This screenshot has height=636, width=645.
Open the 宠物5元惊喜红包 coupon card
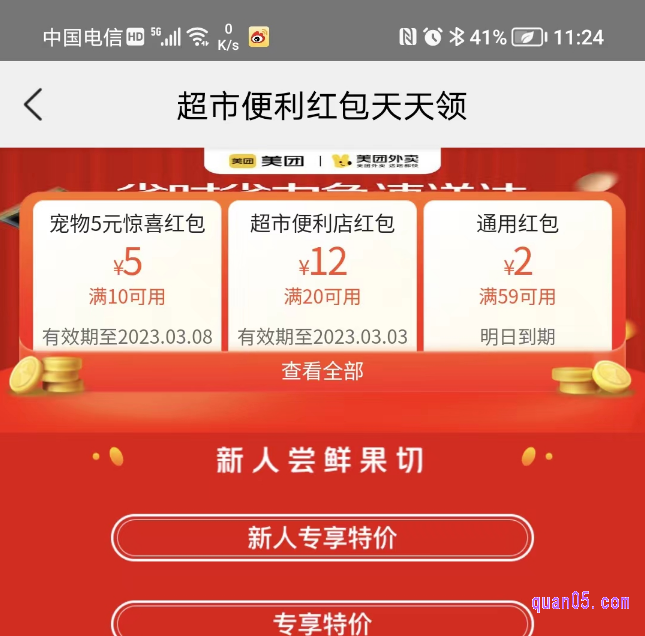[x=127, y=275]
